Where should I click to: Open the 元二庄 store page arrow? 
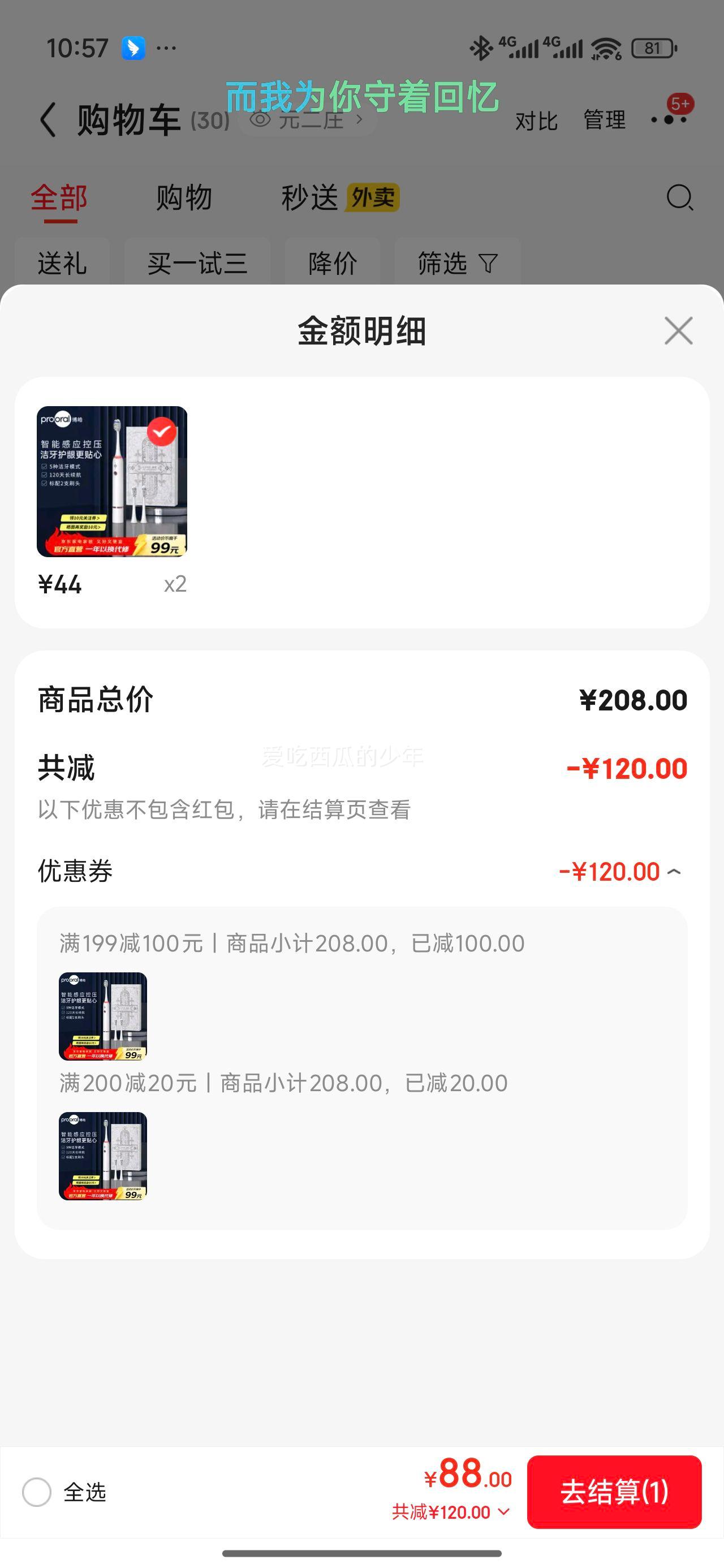point(359,120)
